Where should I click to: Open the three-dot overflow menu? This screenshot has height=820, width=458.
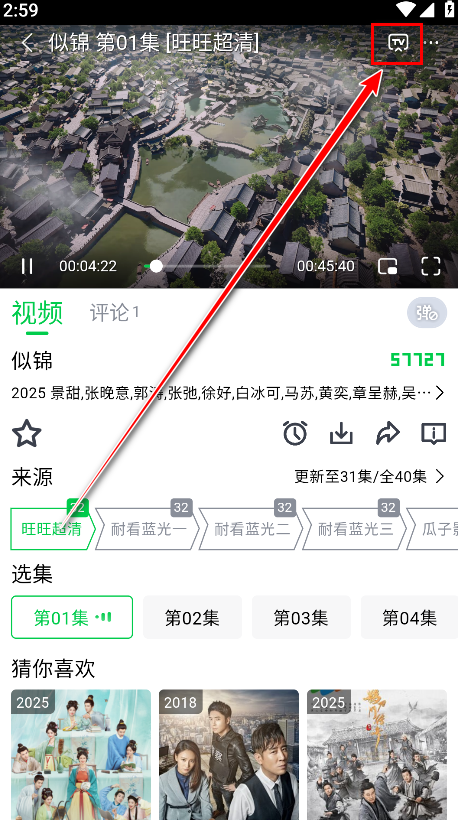pos(432,42)
